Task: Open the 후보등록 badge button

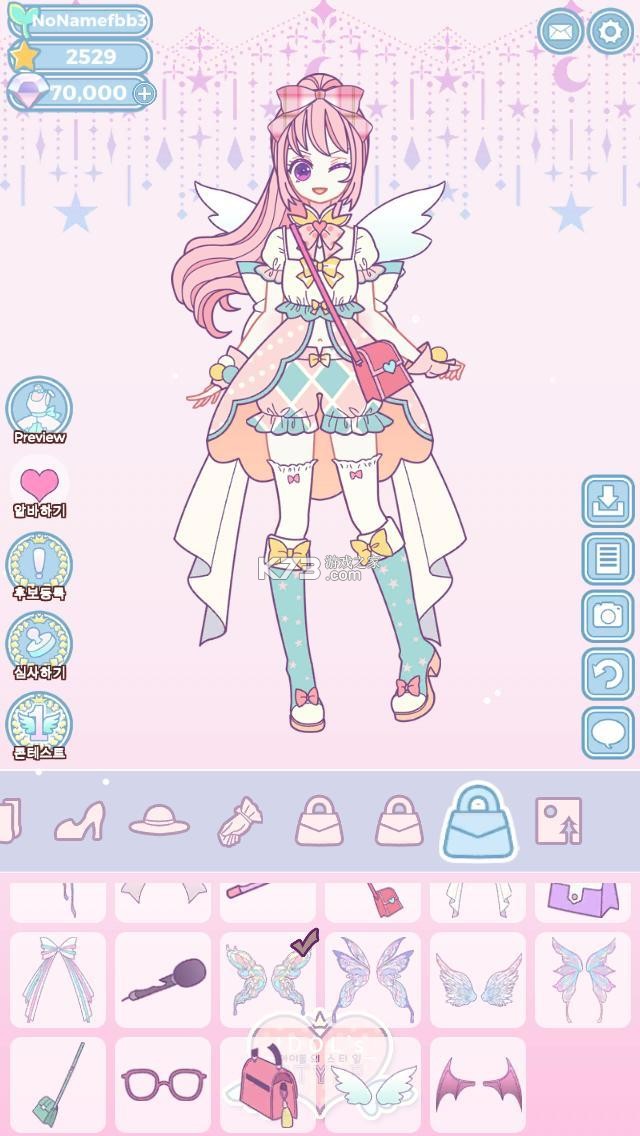Action: [x=39, y=567]
